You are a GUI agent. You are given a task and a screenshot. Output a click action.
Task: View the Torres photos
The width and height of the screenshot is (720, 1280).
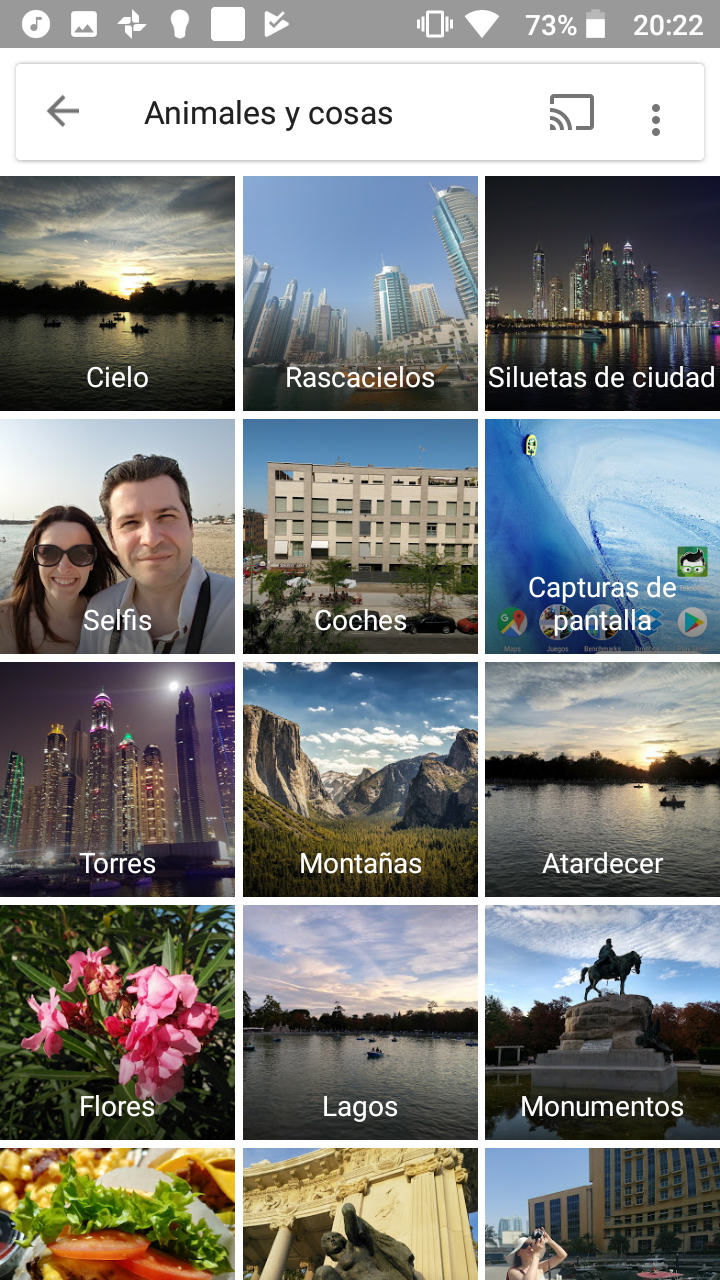click(x=117, y=780)
